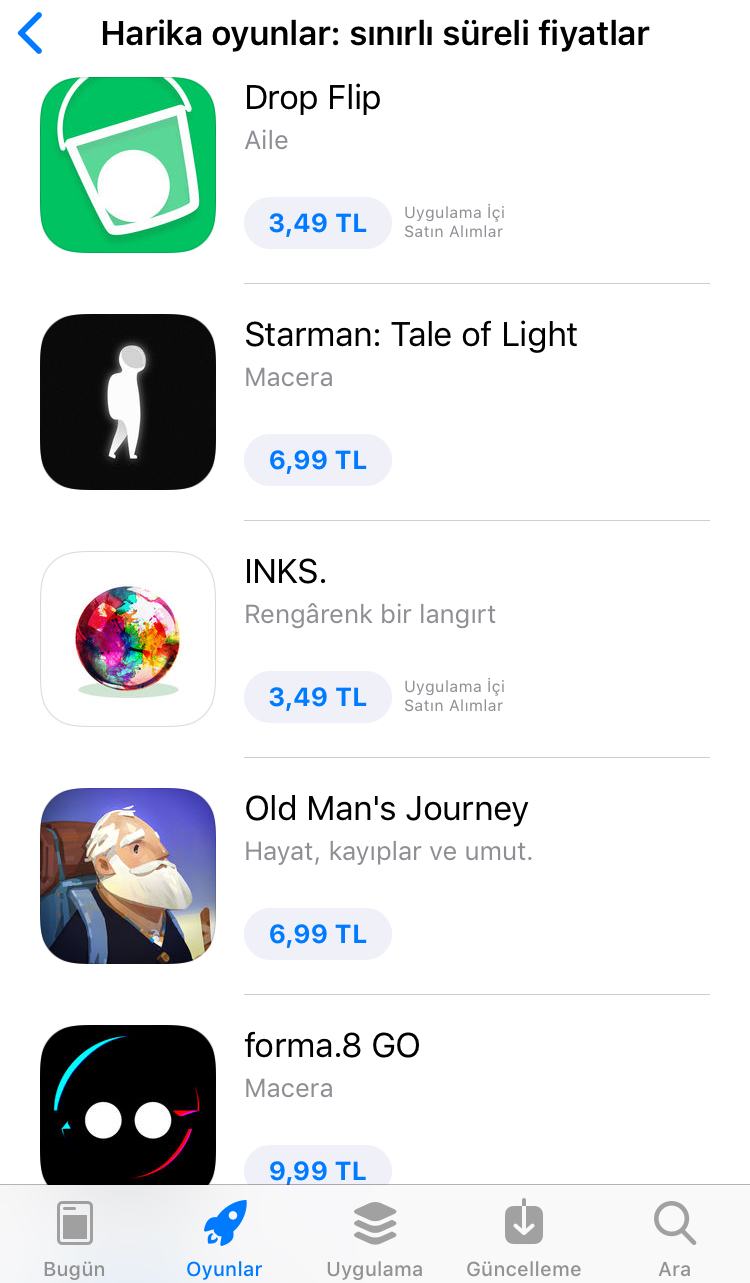Open the Güncelleme tab
750x1283 pixels.
click(x=524, y=1238)
